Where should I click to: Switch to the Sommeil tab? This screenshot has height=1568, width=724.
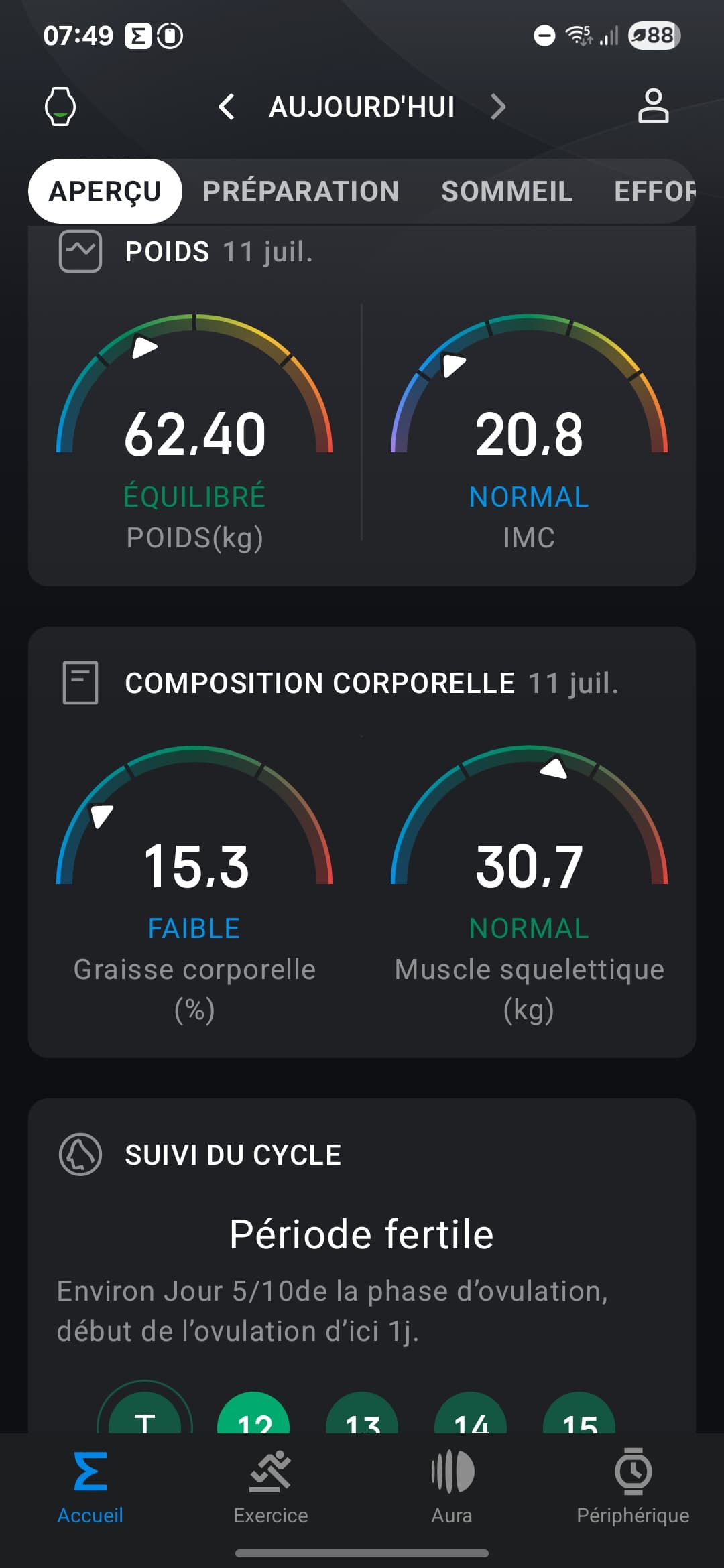(507, 192)
